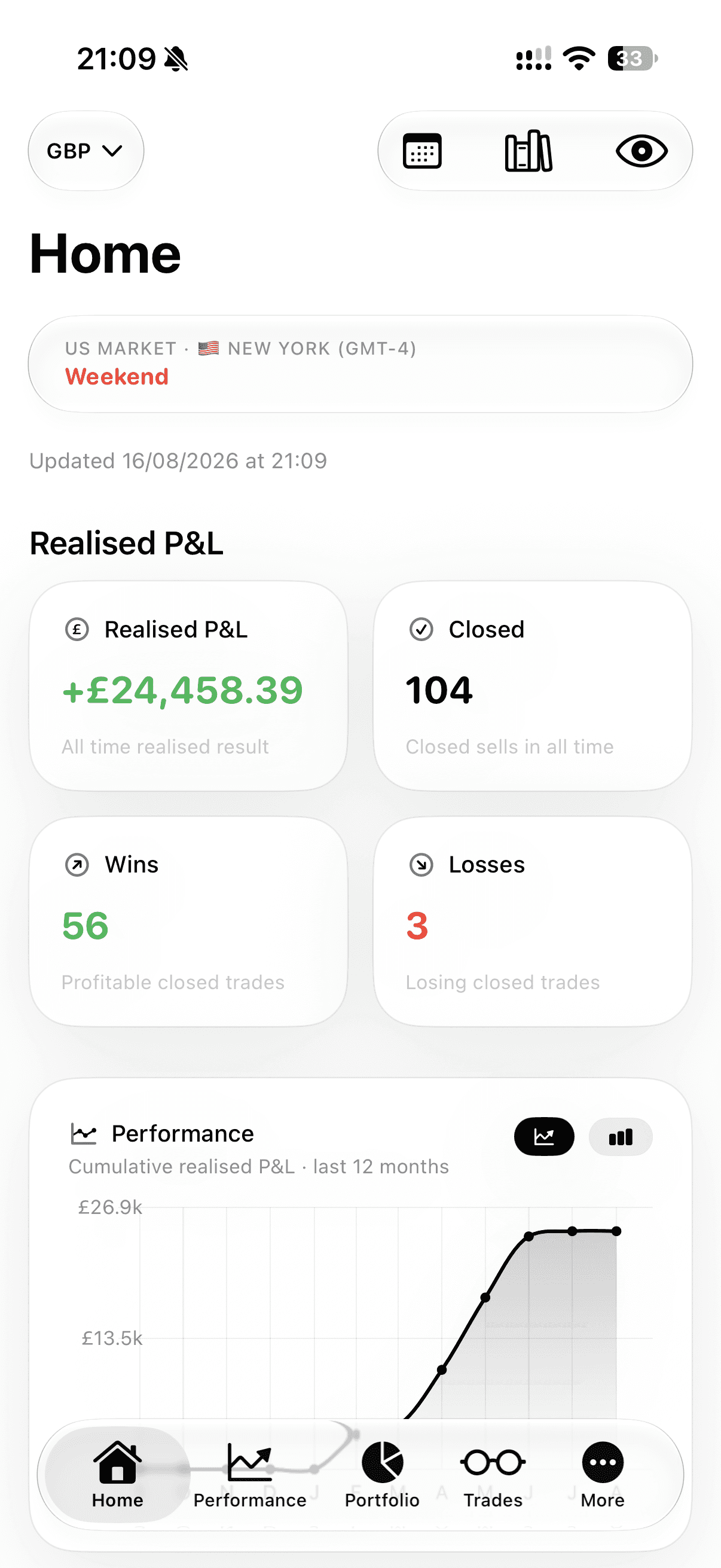This screenshot has height=1568, width=721.
Task: Open the Closed trades card
Action: tap(533, 686)
